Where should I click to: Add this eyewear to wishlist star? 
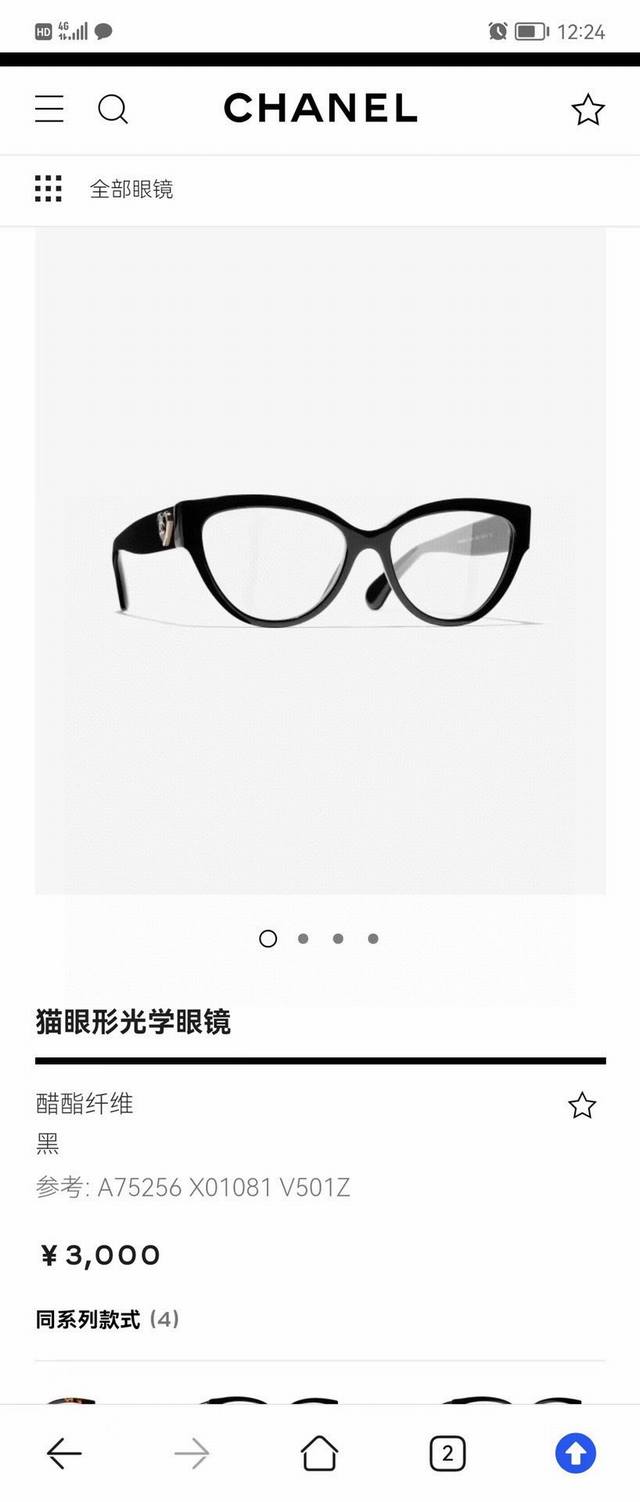click(582, 1105)
